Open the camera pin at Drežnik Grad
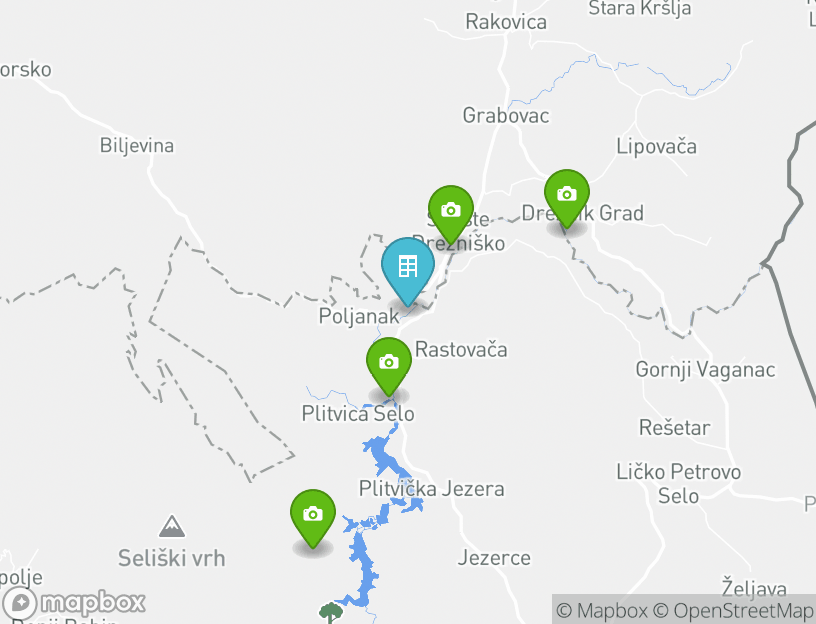This screenshot has width=816, height=624. point(567,196)
